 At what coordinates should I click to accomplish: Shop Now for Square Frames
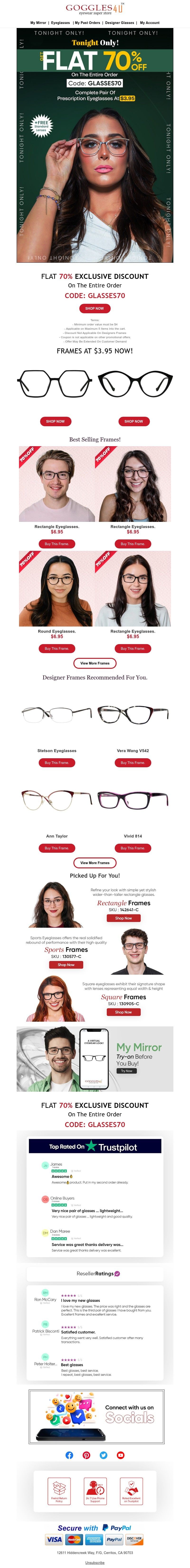[124, 1012]
